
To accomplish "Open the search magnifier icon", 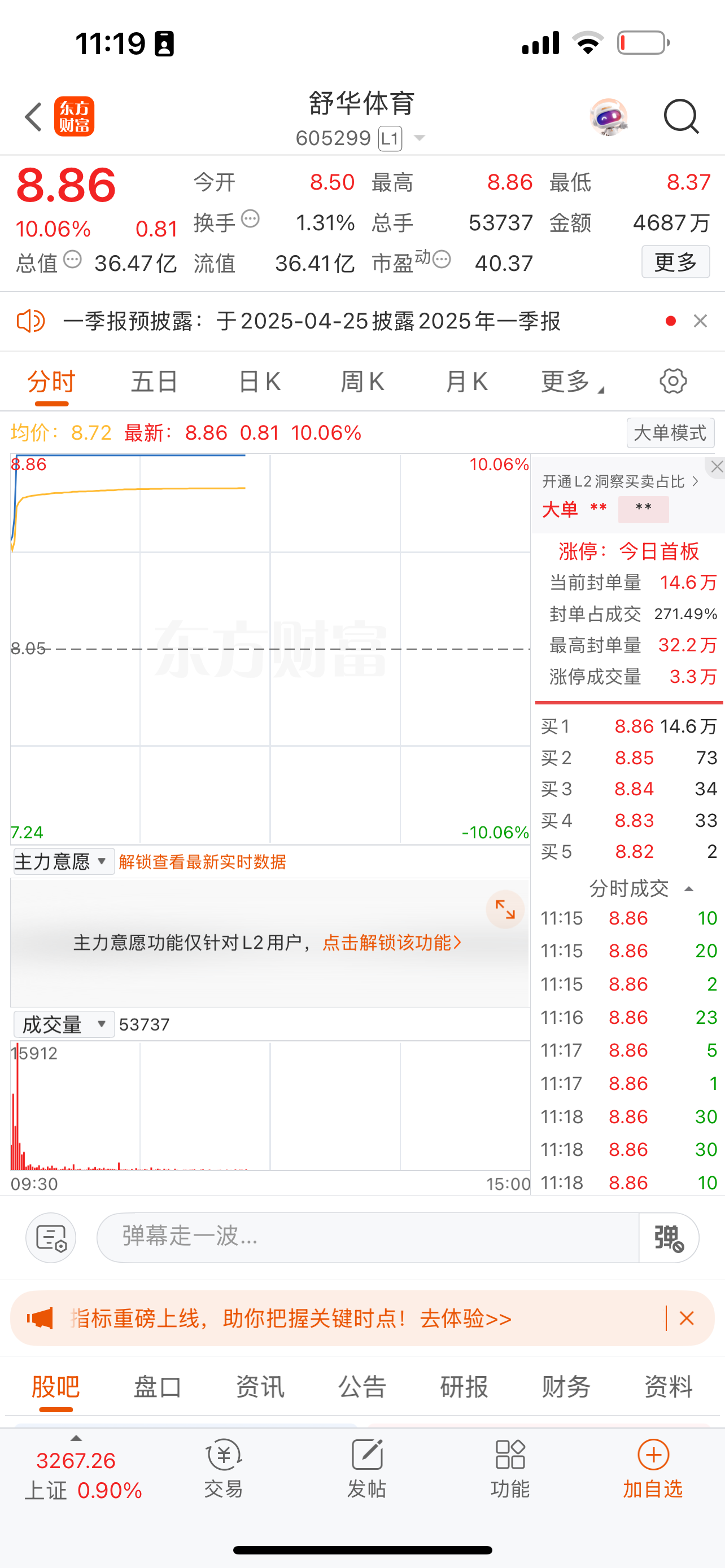I will coord(680,116).
